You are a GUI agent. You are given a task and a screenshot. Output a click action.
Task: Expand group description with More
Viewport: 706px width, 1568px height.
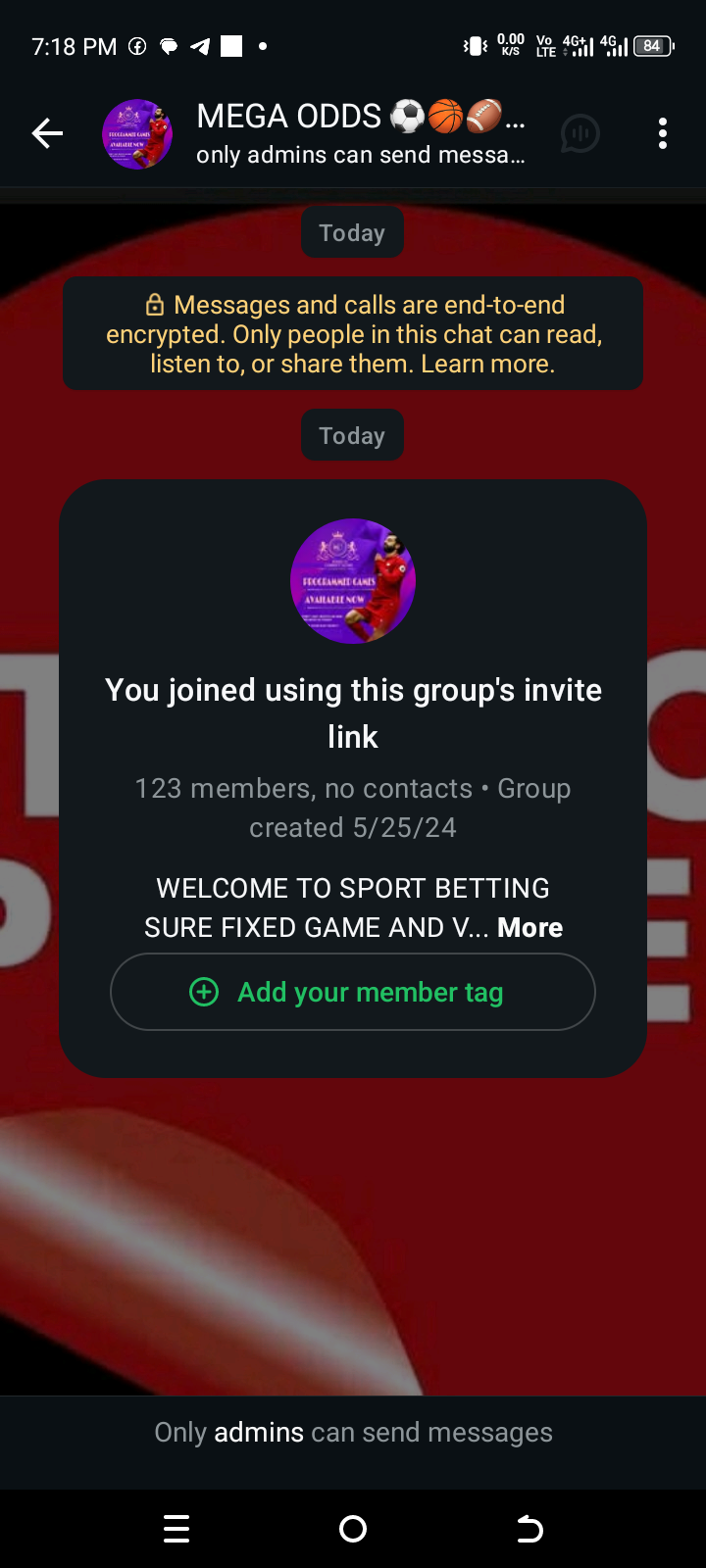(529, 927)
